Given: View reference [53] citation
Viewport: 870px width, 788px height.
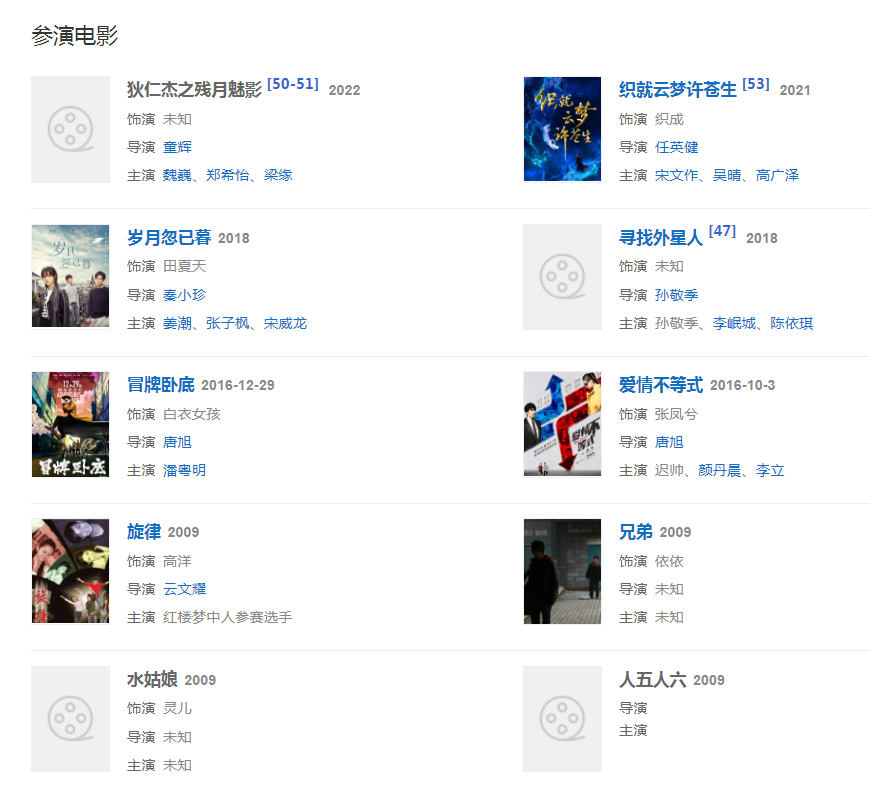Looking at the screenshot, I should point(755,84).
